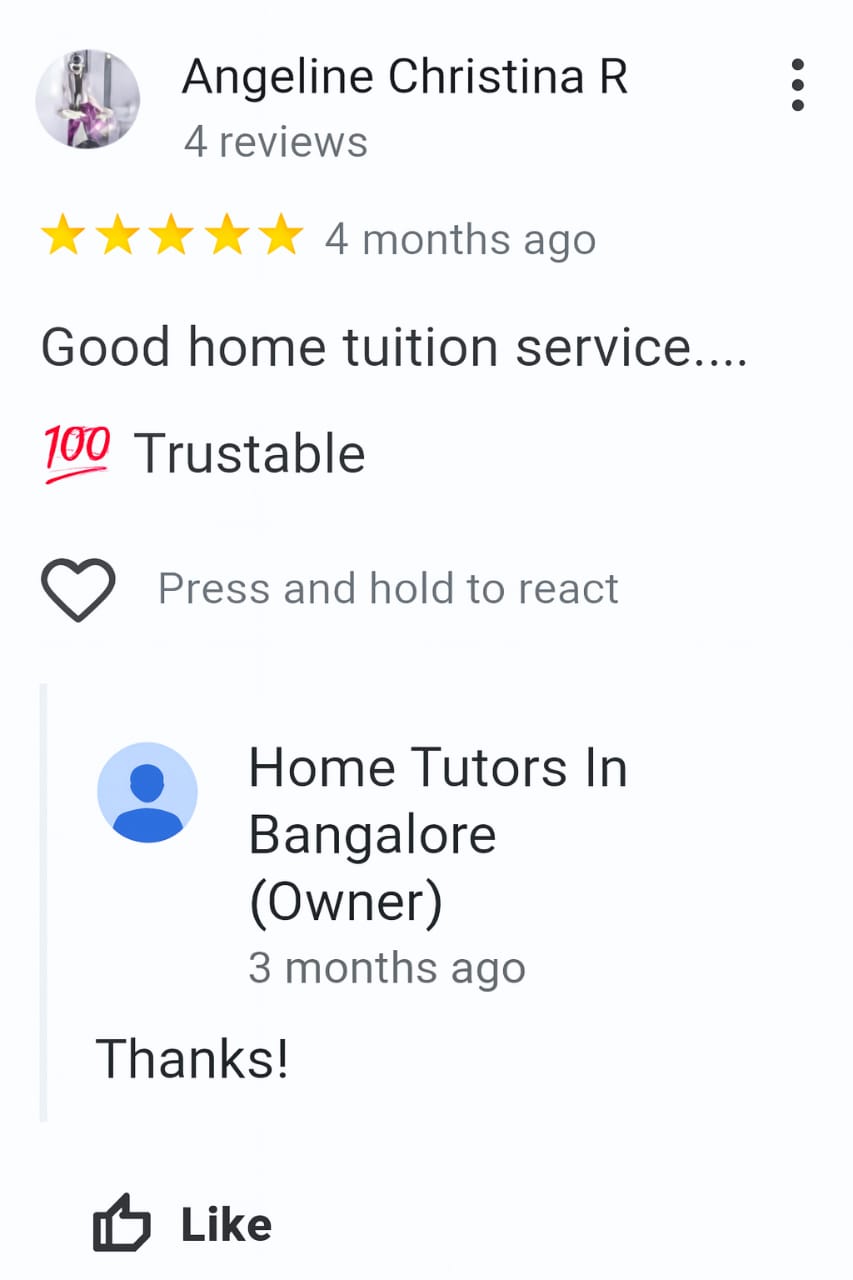Click the 3 months ago reply timestamp
The image size is (853, 1280).
(387, 967)
